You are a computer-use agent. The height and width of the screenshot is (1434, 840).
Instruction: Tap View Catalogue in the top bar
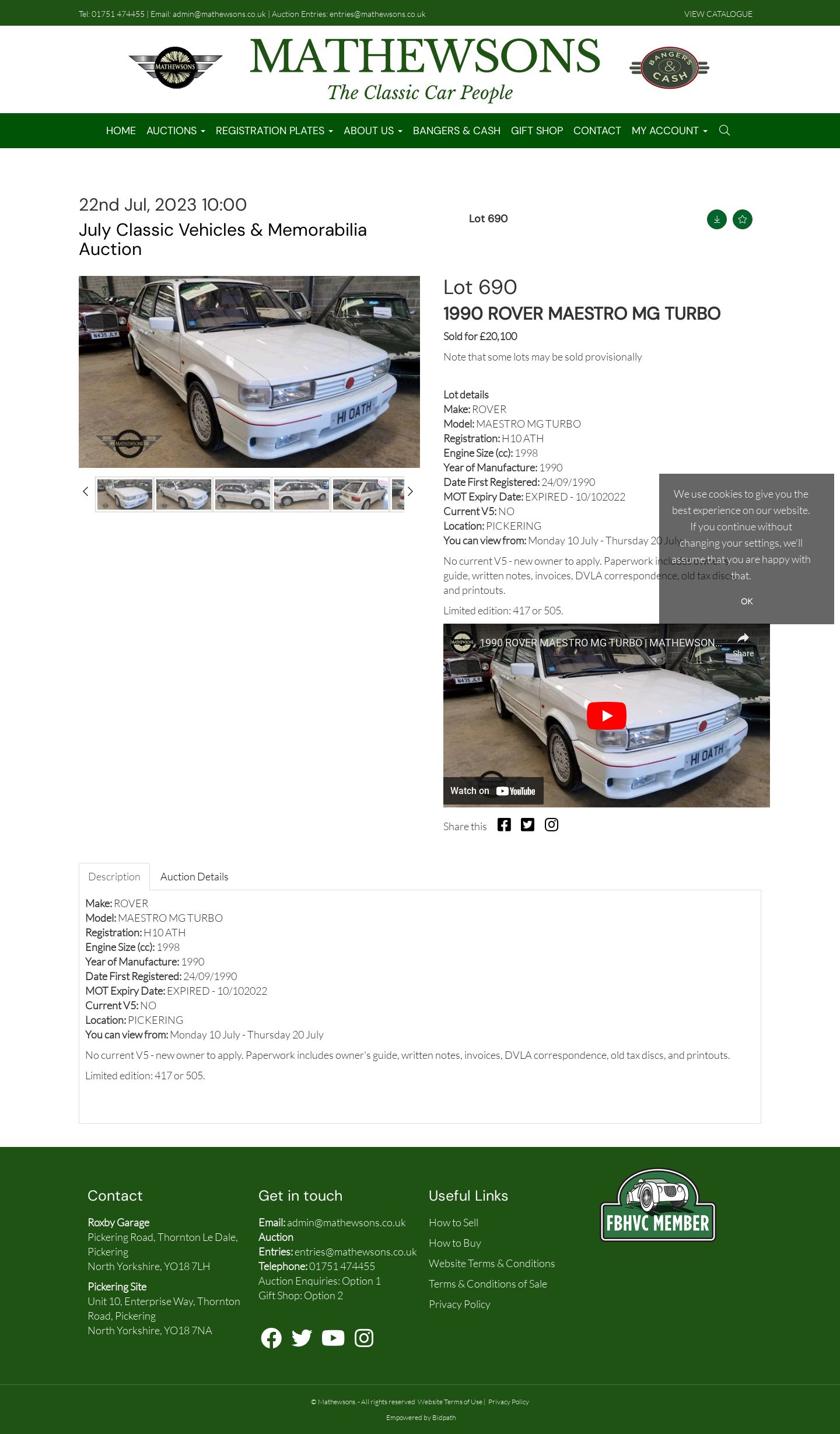point(718,14)
